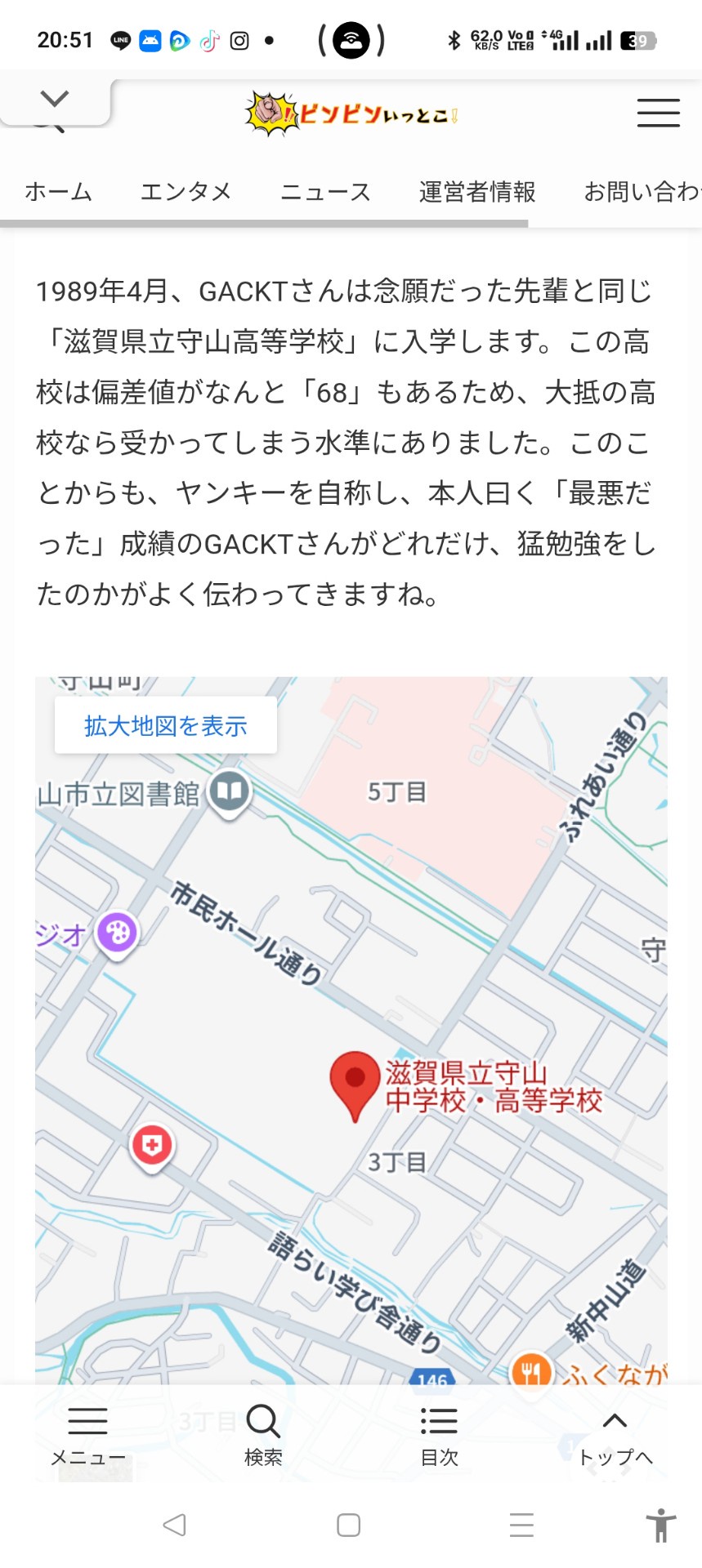Image resolution: width=702 pixels, height=1568 pixels.
Task: Collapse the browser bar with the down chevron
Action: [x=54, y=100]
